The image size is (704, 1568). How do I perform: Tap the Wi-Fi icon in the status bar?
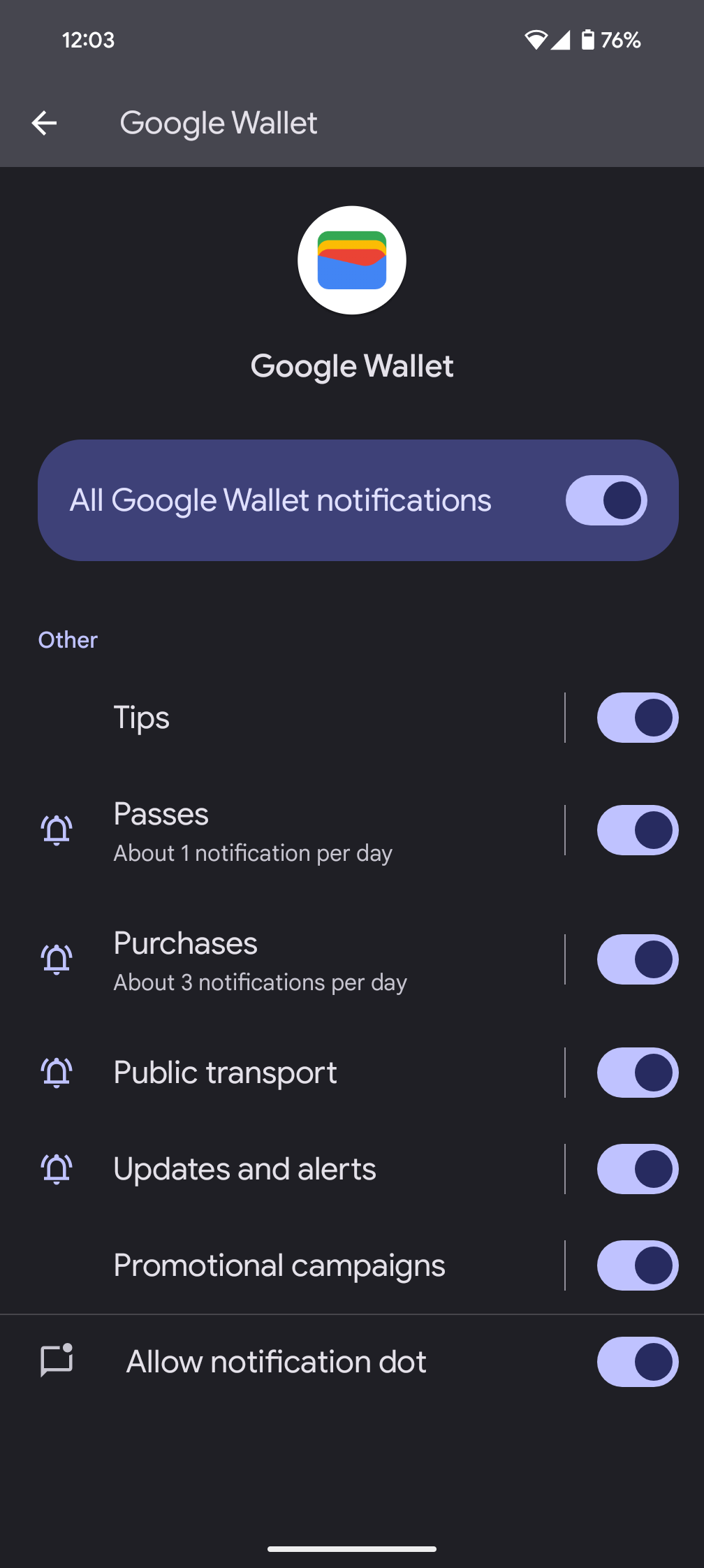[x=535, y=40]
